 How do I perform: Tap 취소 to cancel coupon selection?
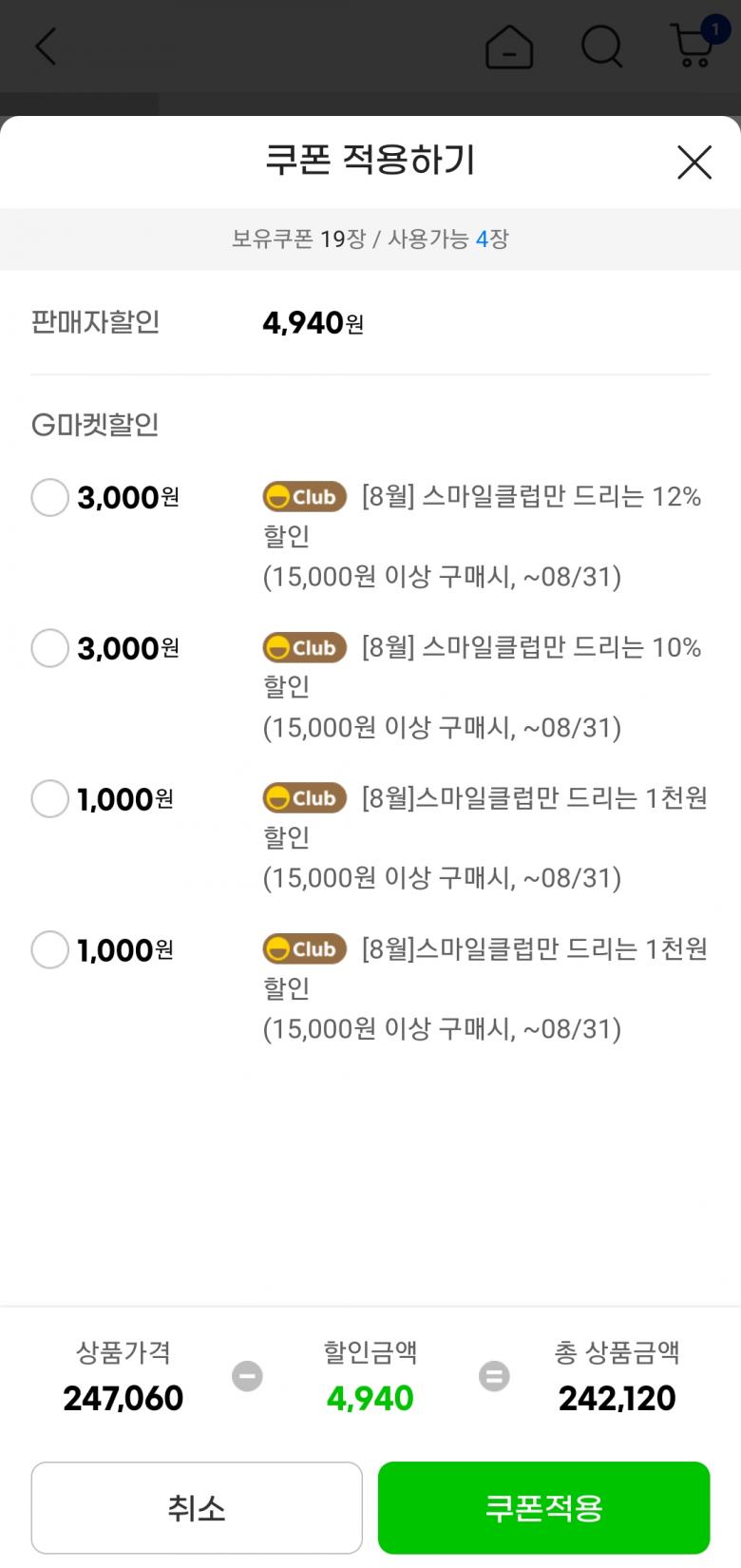(x=197, y=1507)
